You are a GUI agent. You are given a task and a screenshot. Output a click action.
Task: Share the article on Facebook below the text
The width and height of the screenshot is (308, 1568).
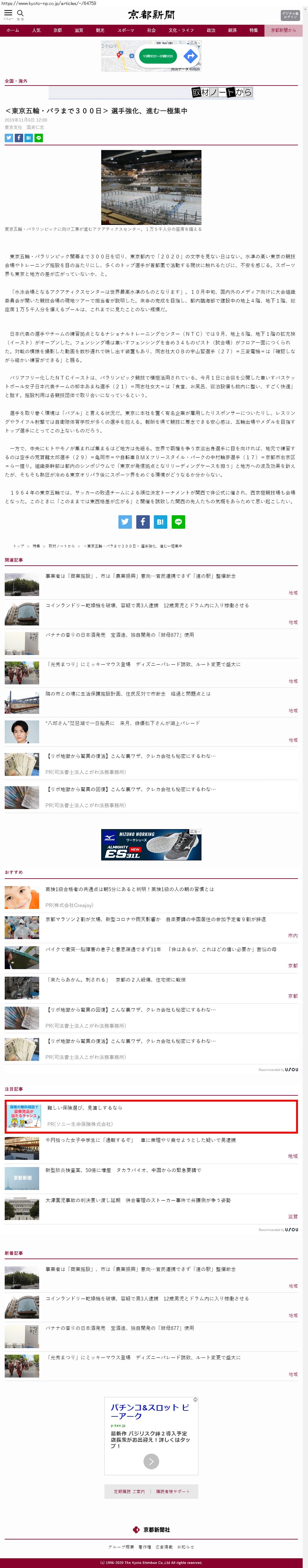(143, 522)
